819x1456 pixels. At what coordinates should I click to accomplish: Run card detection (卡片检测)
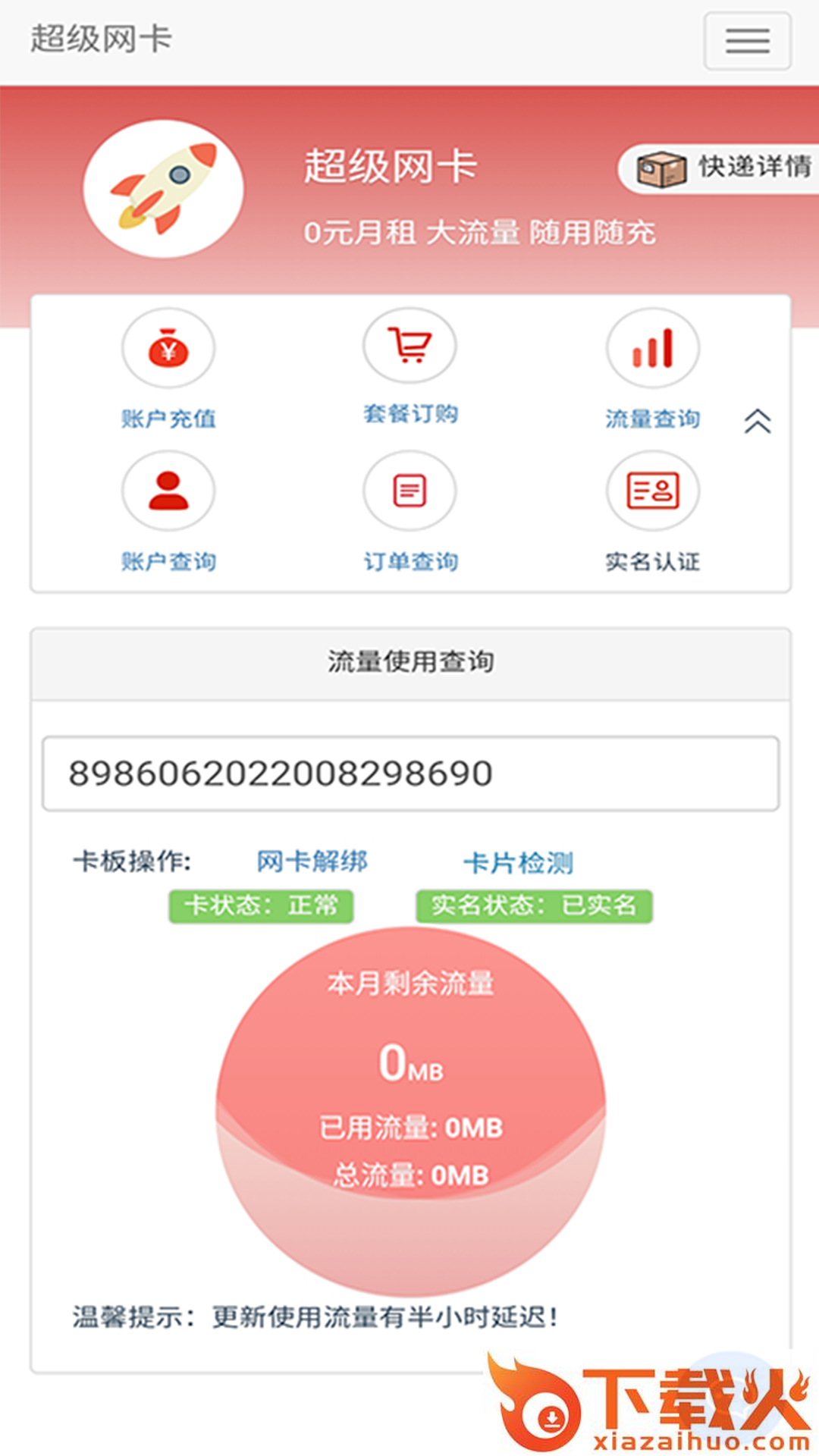tap(518, 862)
